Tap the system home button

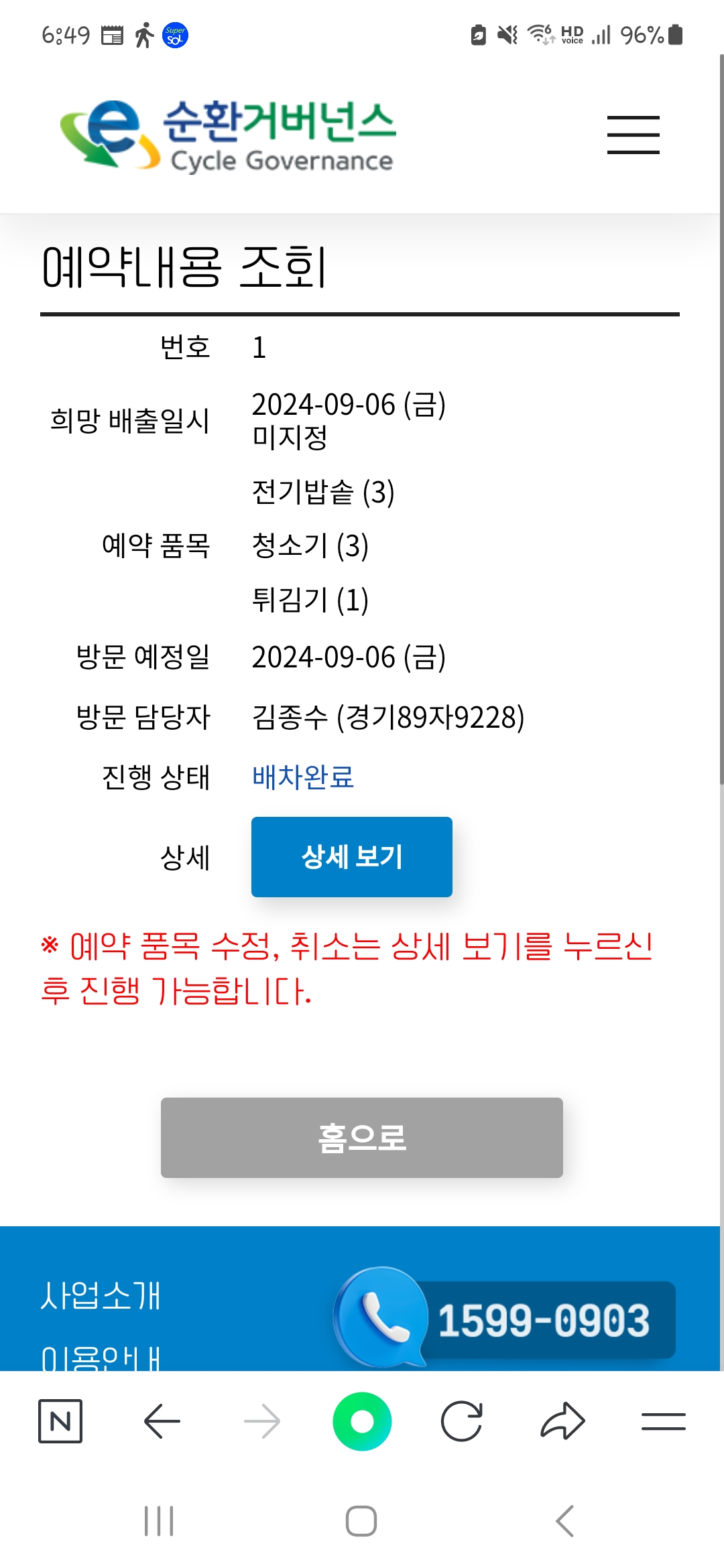361,1520
